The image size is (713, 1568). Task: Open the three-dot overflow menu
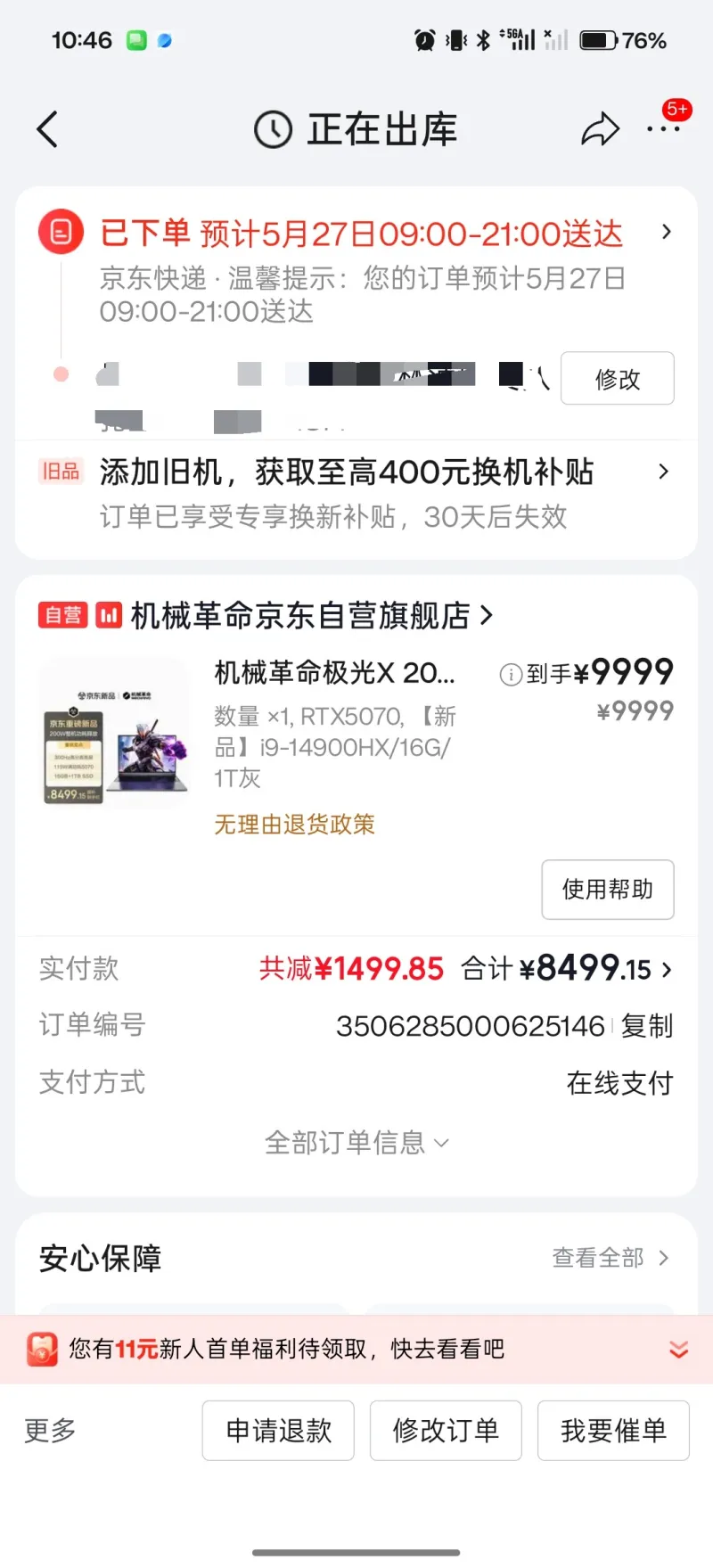(x=664, y=129)
